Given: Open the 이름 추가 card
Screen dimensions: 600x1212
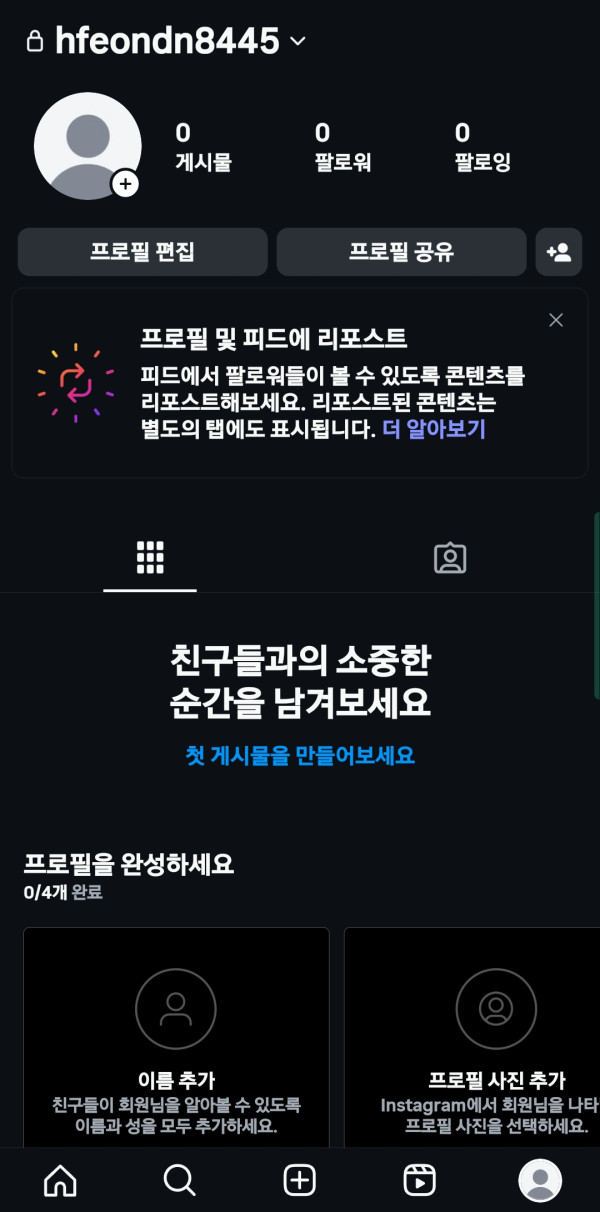Looking at the screenshot, I should [x=176, y=1040].
